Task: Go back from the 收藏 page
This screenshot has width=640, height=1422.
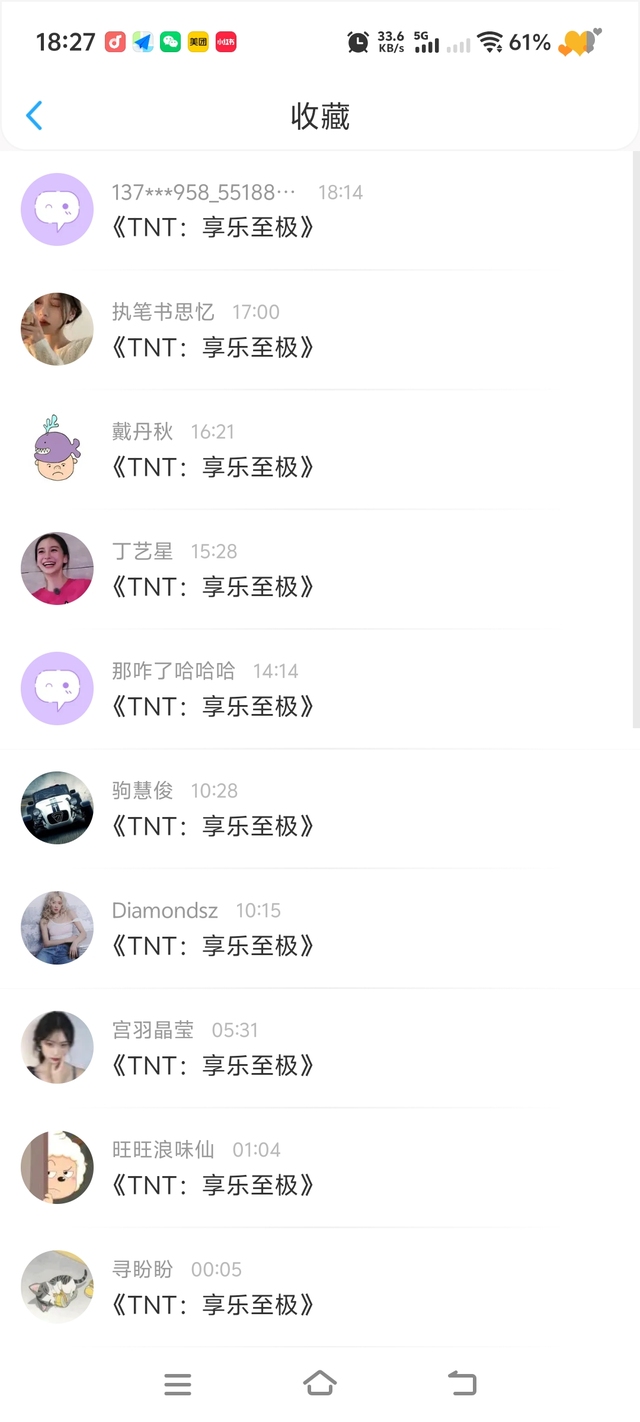Action: click(x=34, y=116)
